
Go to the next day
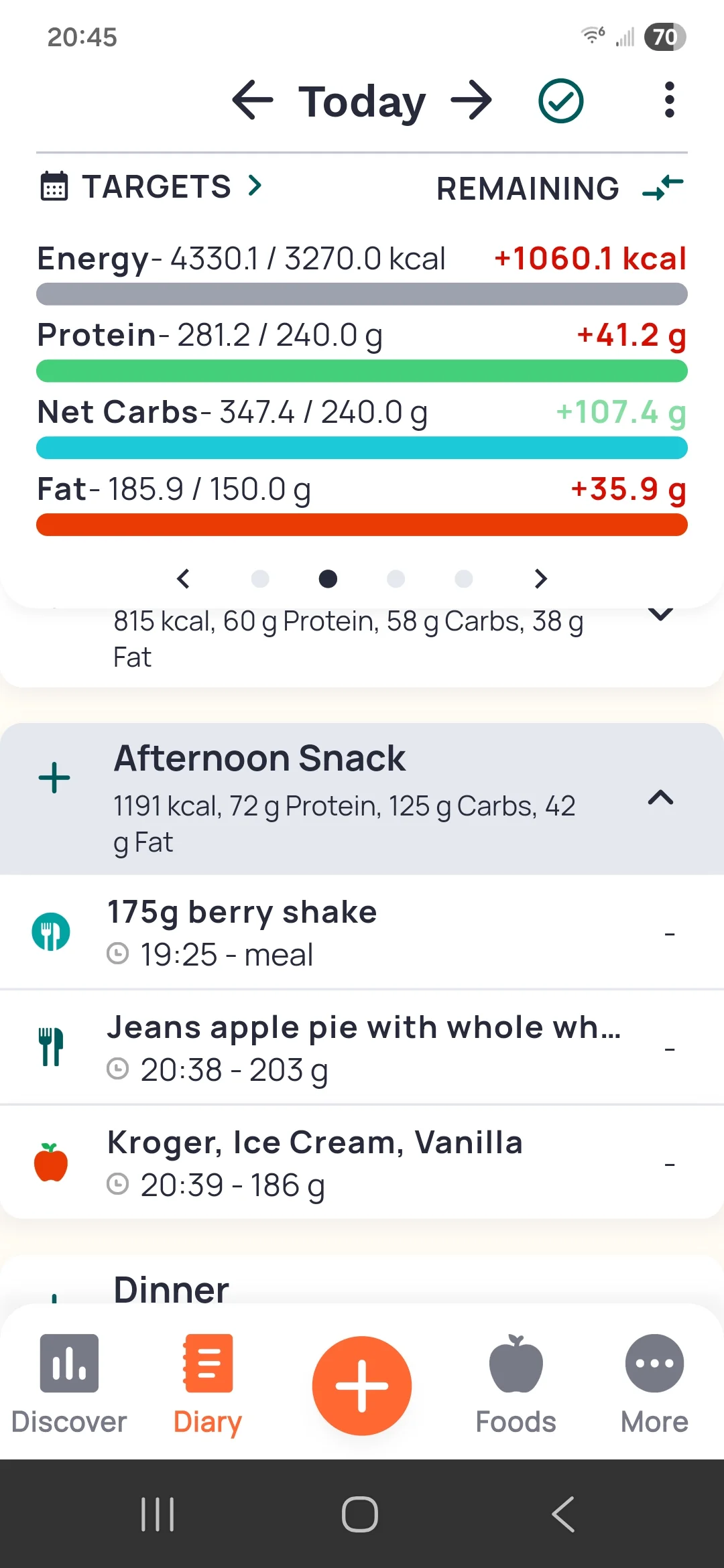tap(471, 101)
